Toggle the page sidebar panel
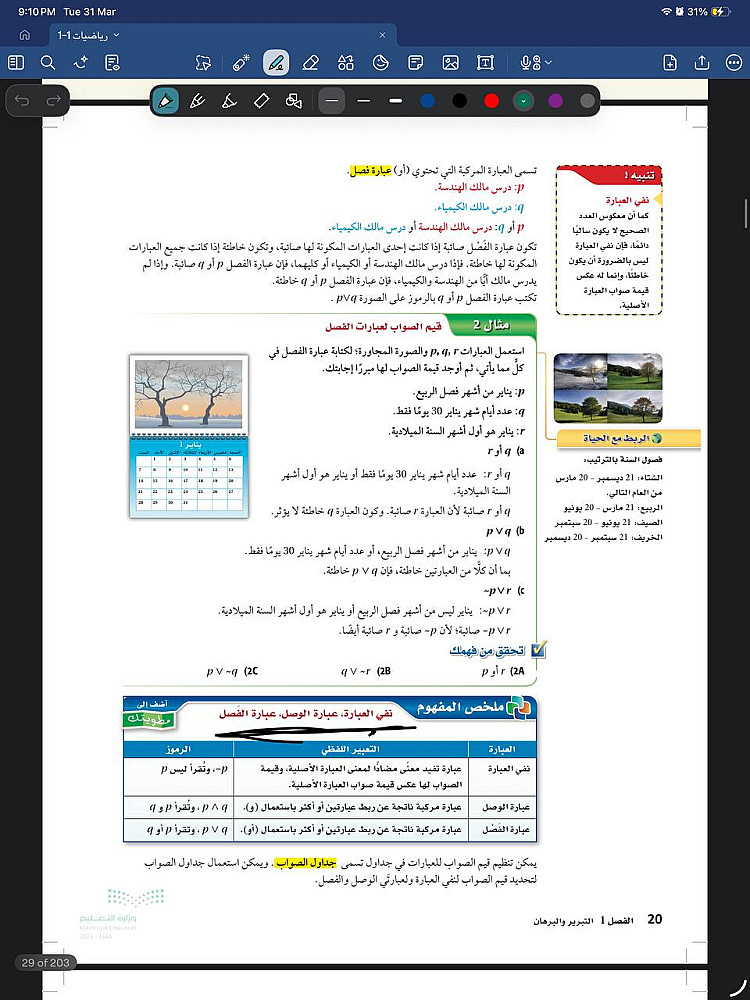This screenshot has width=750, height=1000. click(16, 62)
